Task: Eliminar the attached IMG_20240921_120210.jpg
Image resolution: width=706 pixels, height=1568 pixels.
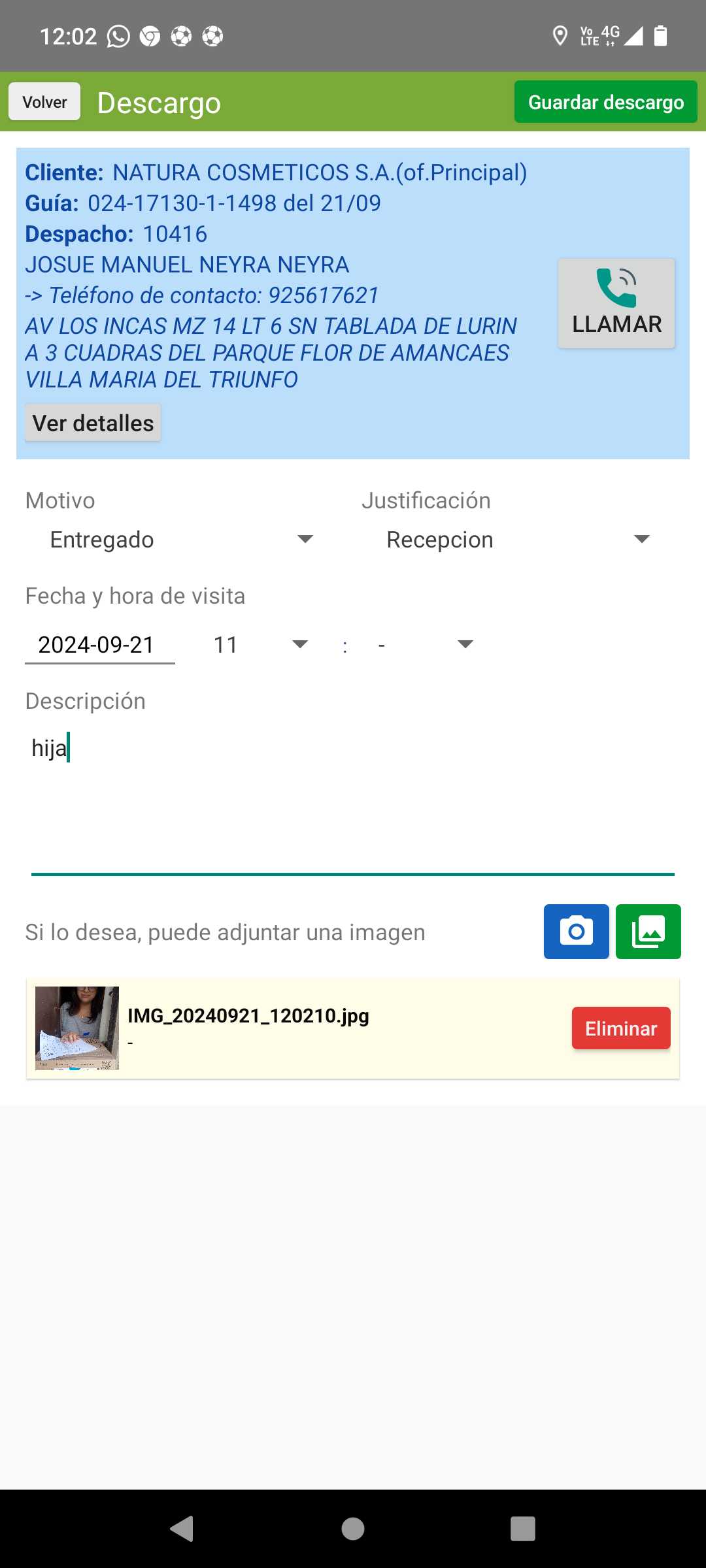Action: tap(620, 1028)
